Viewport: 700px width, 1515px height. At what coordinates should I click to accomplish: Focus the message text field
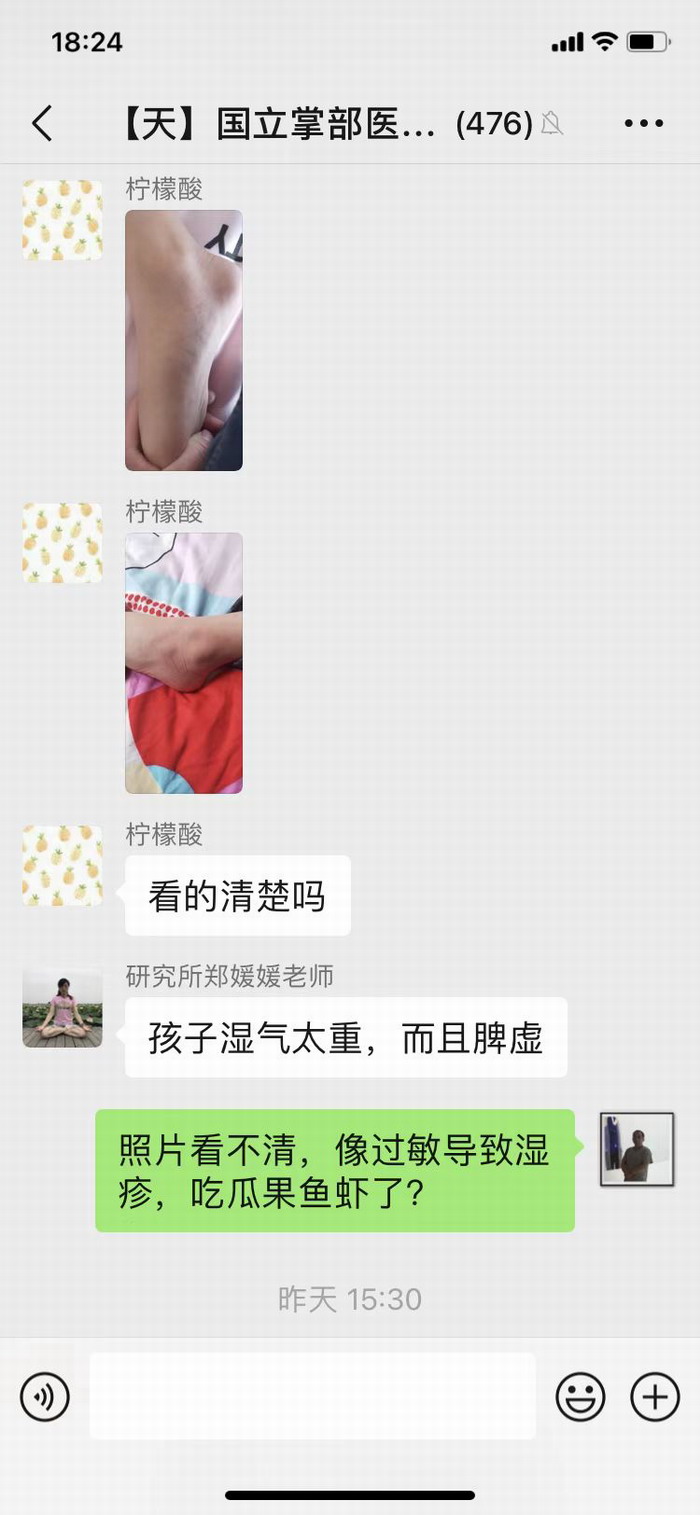pos(312,1396)
